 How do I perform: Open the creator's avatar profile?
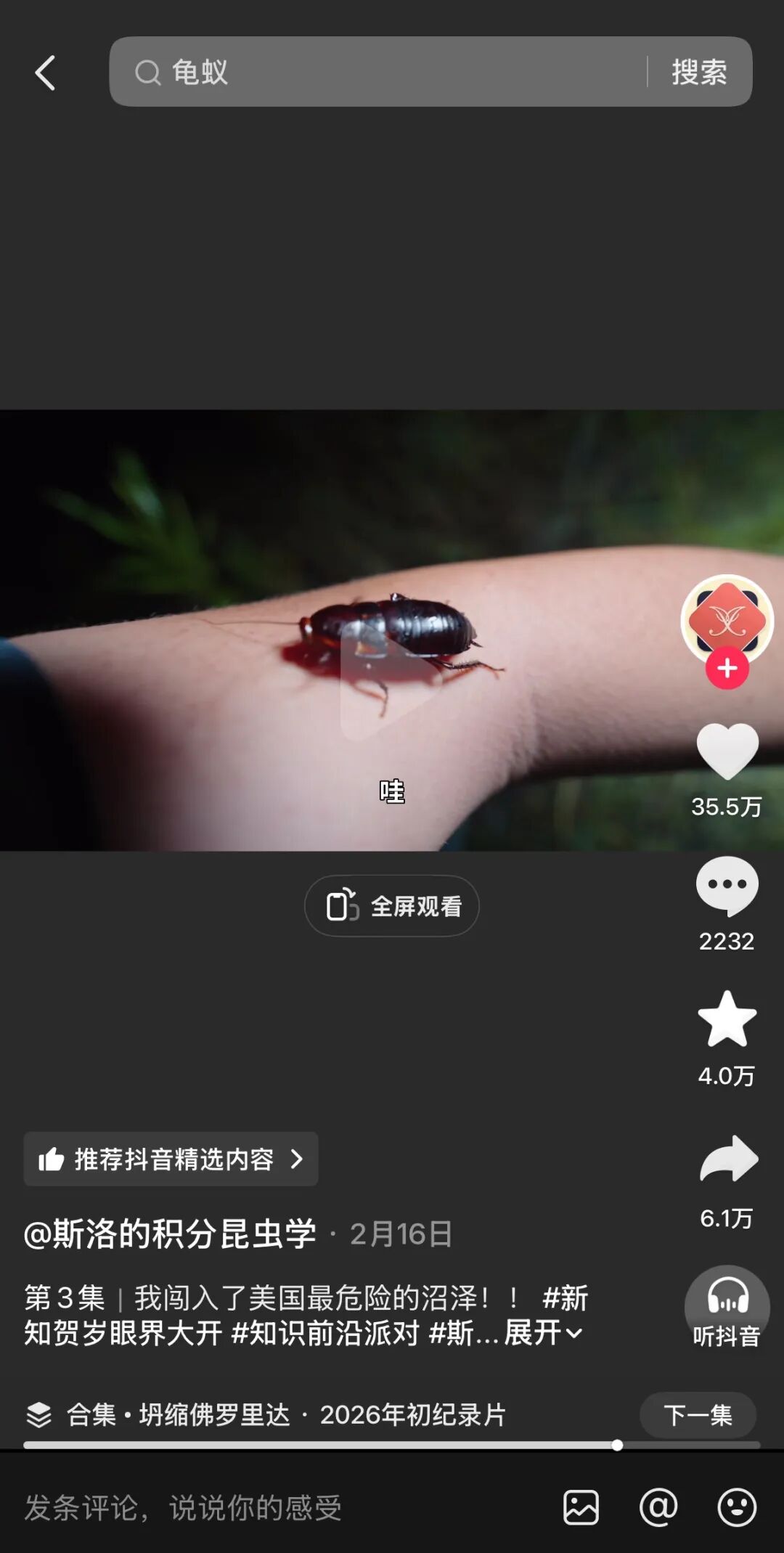coord(727,619)
